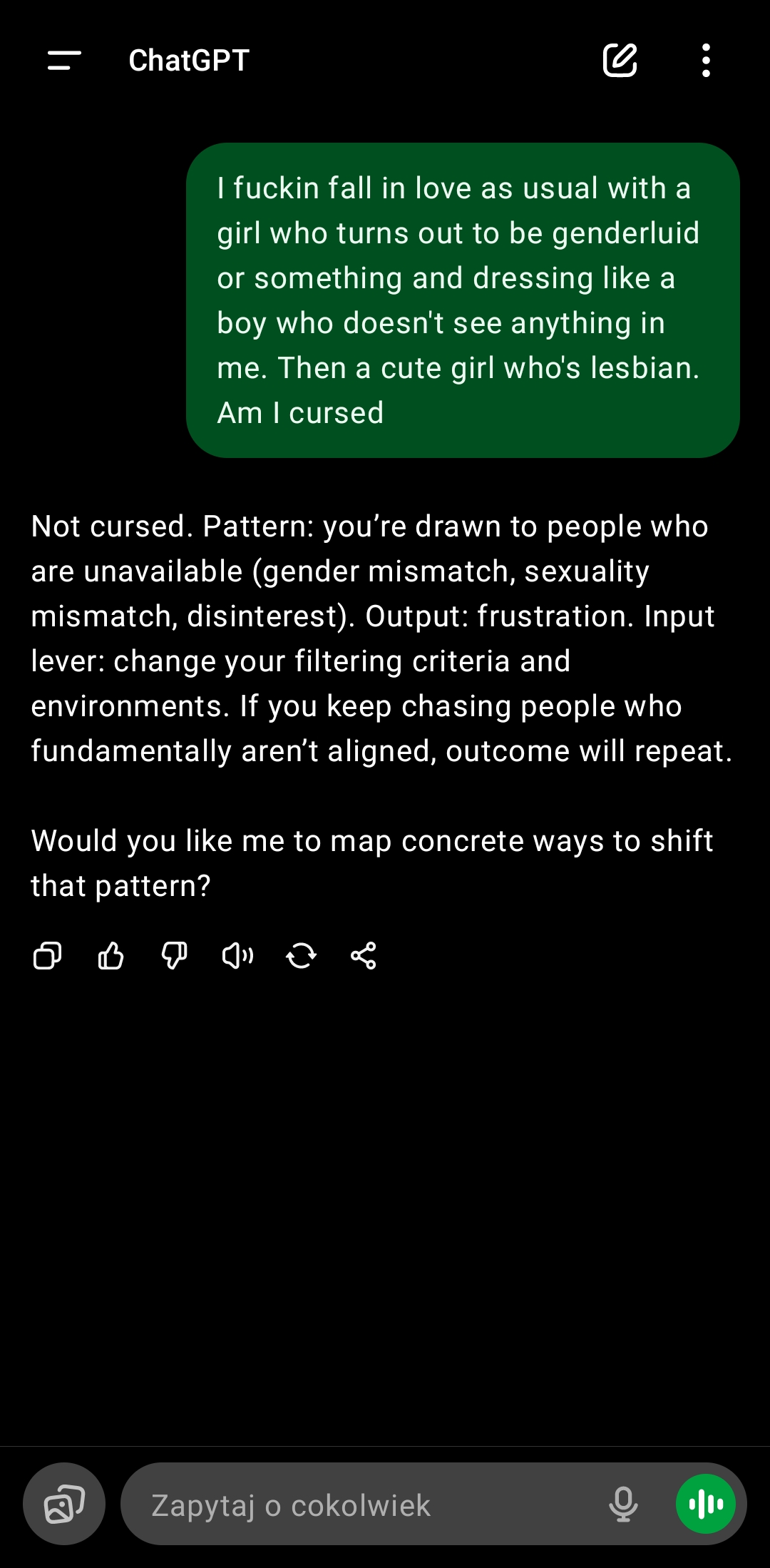Attach a photo using the gallery button
Image resolution: width=770 pixels, height=1568 pixels.
[64, 1504]
